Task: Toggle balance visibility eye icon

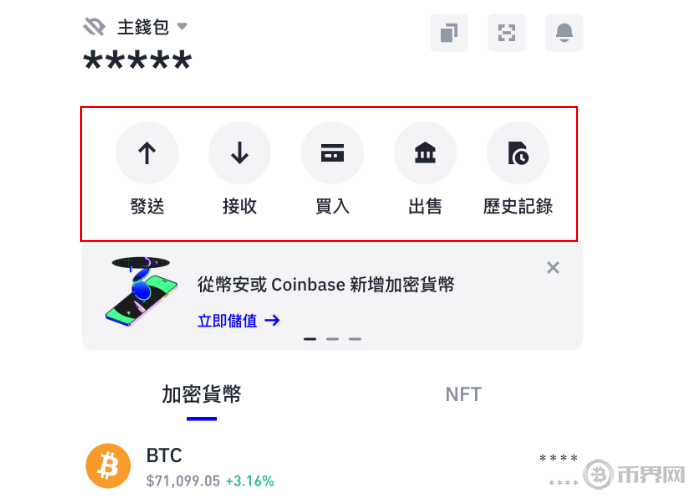Action: (94, 27)
